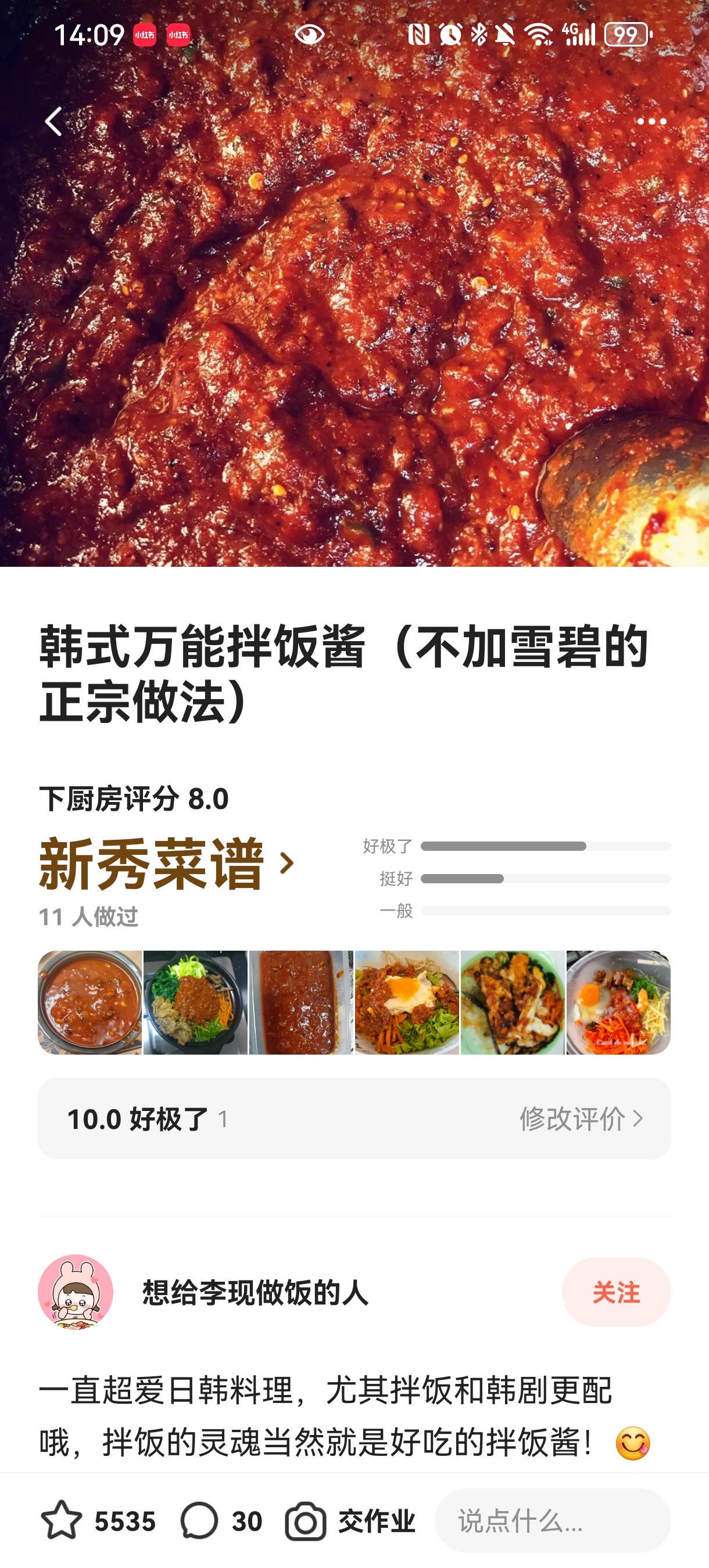View the first dish photo of sauce in pot
709x1568 pixels.
[90, 1002]
